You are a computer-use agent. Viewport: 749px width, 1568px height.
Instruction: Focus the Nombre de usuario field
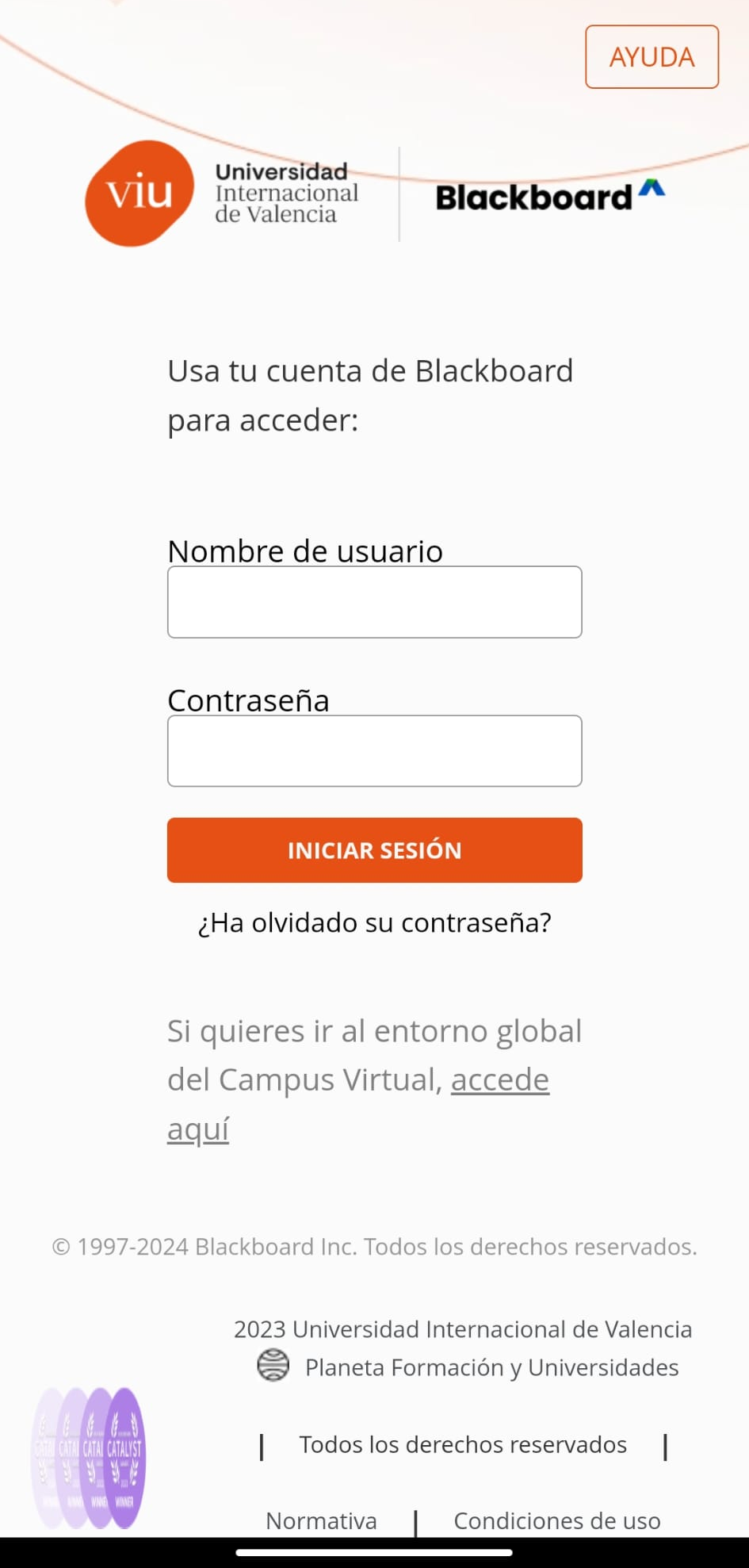[374, 602]
